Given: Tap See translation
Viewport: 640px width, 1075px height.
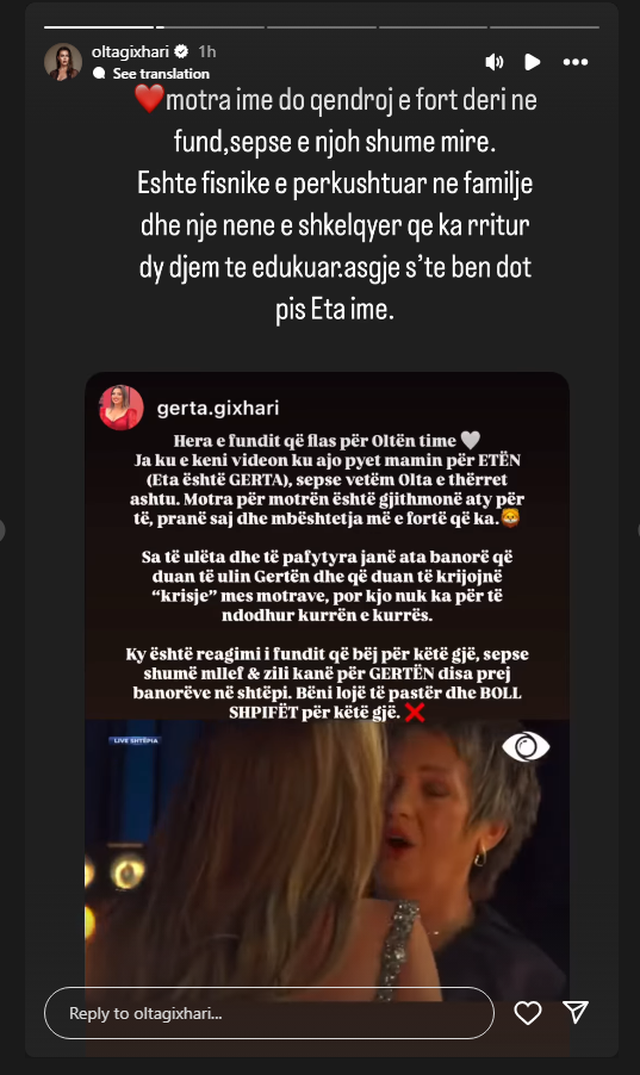Looking at the screenshot, I should (160, 74).
